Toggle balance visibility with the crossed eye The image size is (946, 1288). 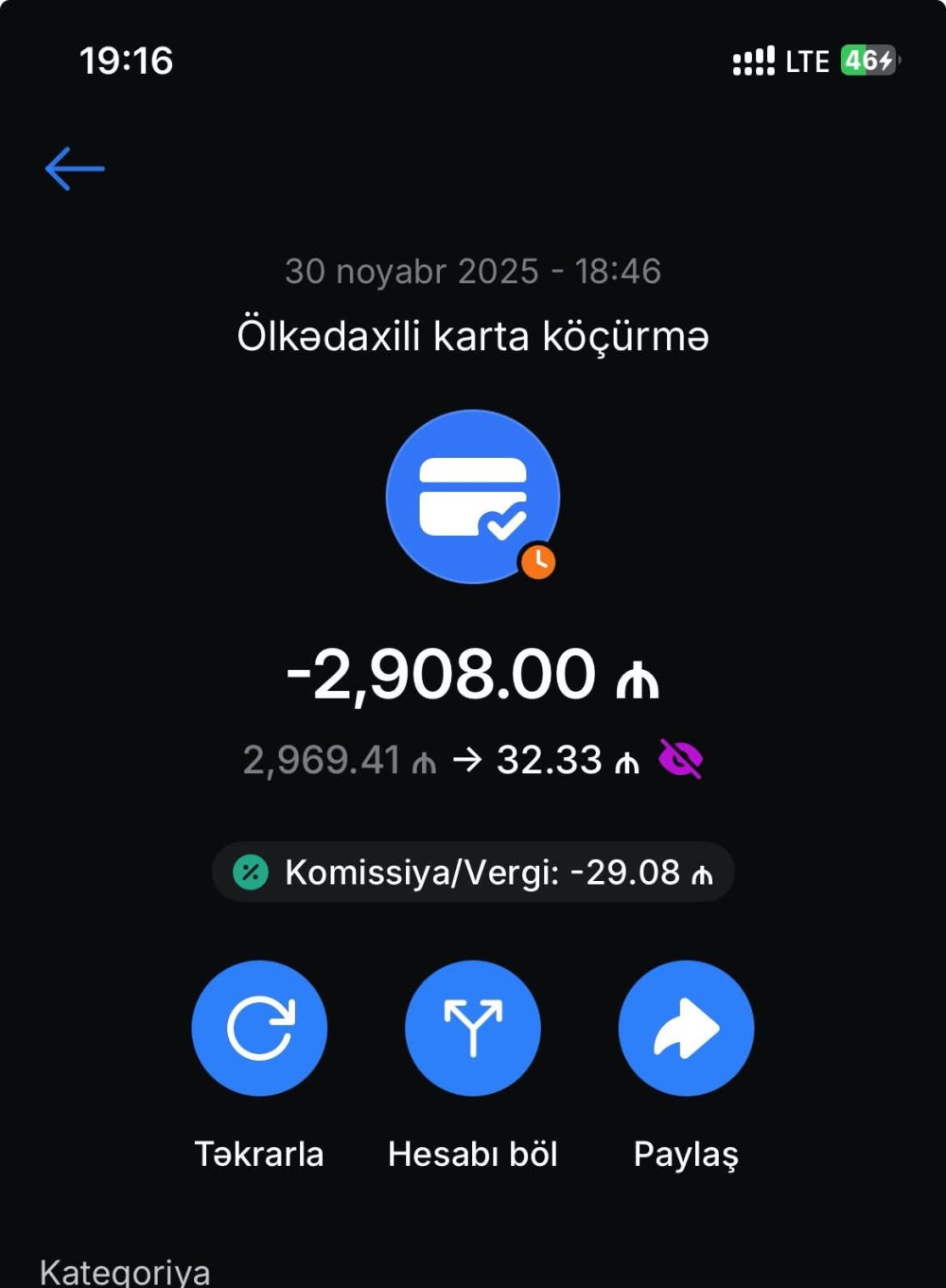coord(683,759)
